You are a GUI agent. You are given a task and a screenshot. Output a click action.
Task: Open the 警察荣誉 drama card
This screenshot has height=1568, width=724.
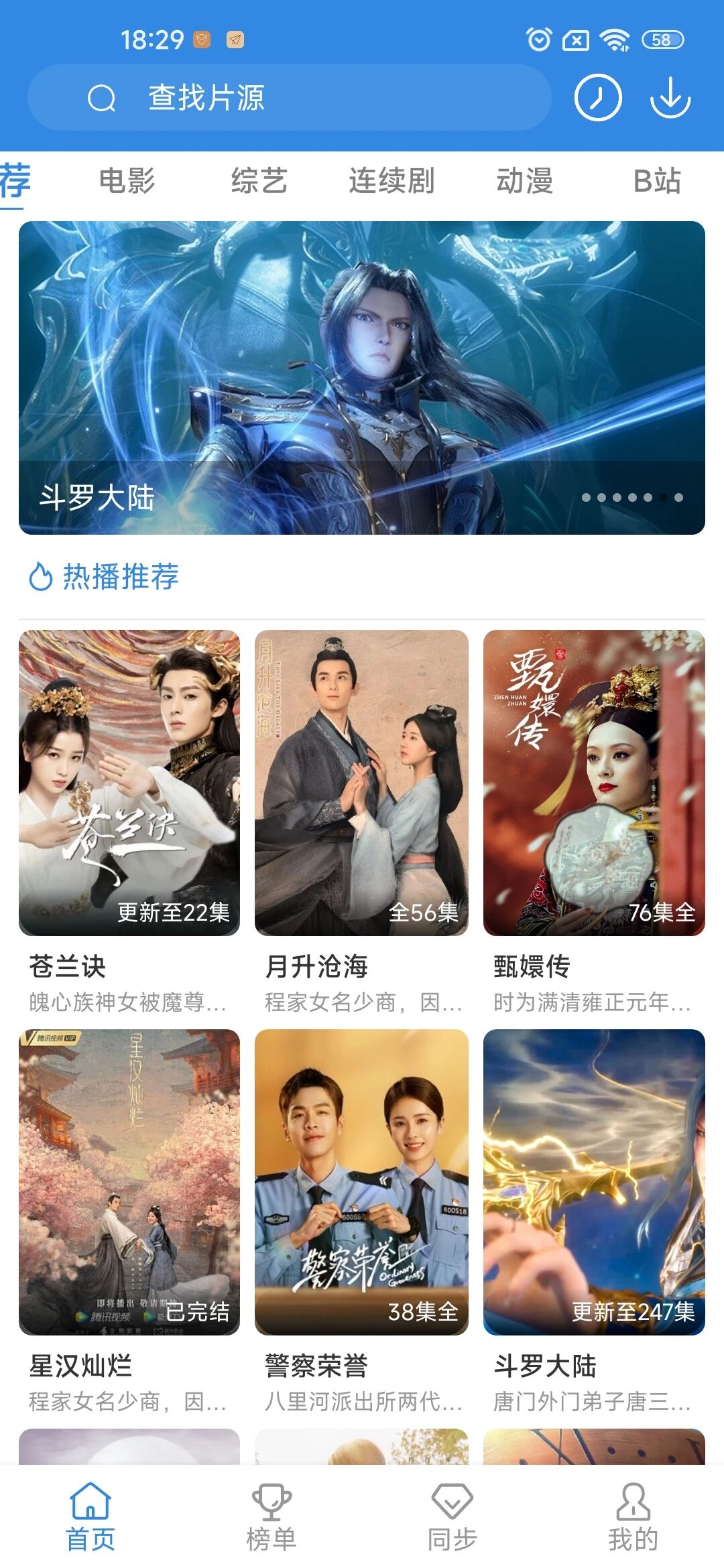click(361, 1182)
